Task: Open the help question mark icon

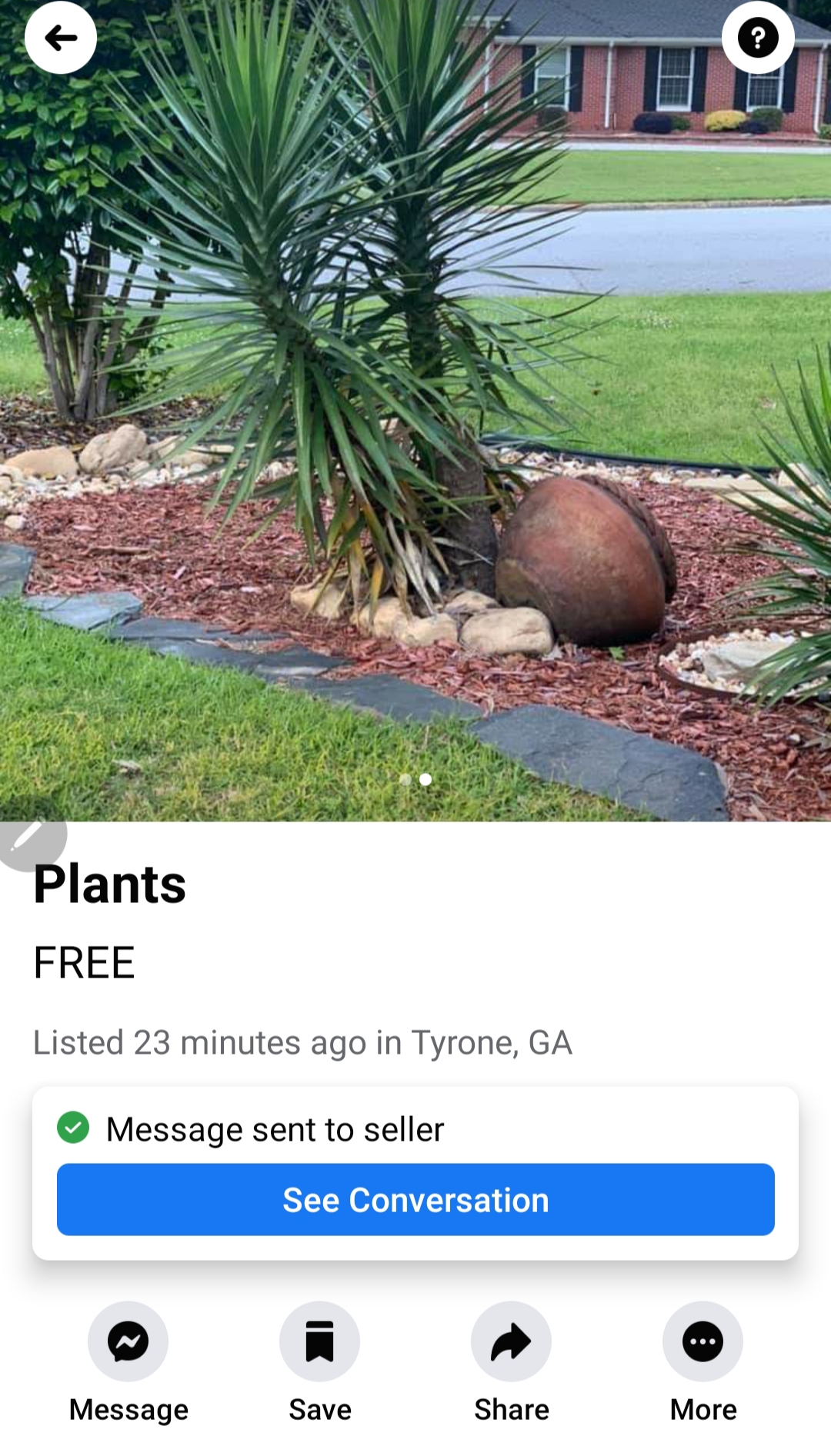Action: coord(758,38)
